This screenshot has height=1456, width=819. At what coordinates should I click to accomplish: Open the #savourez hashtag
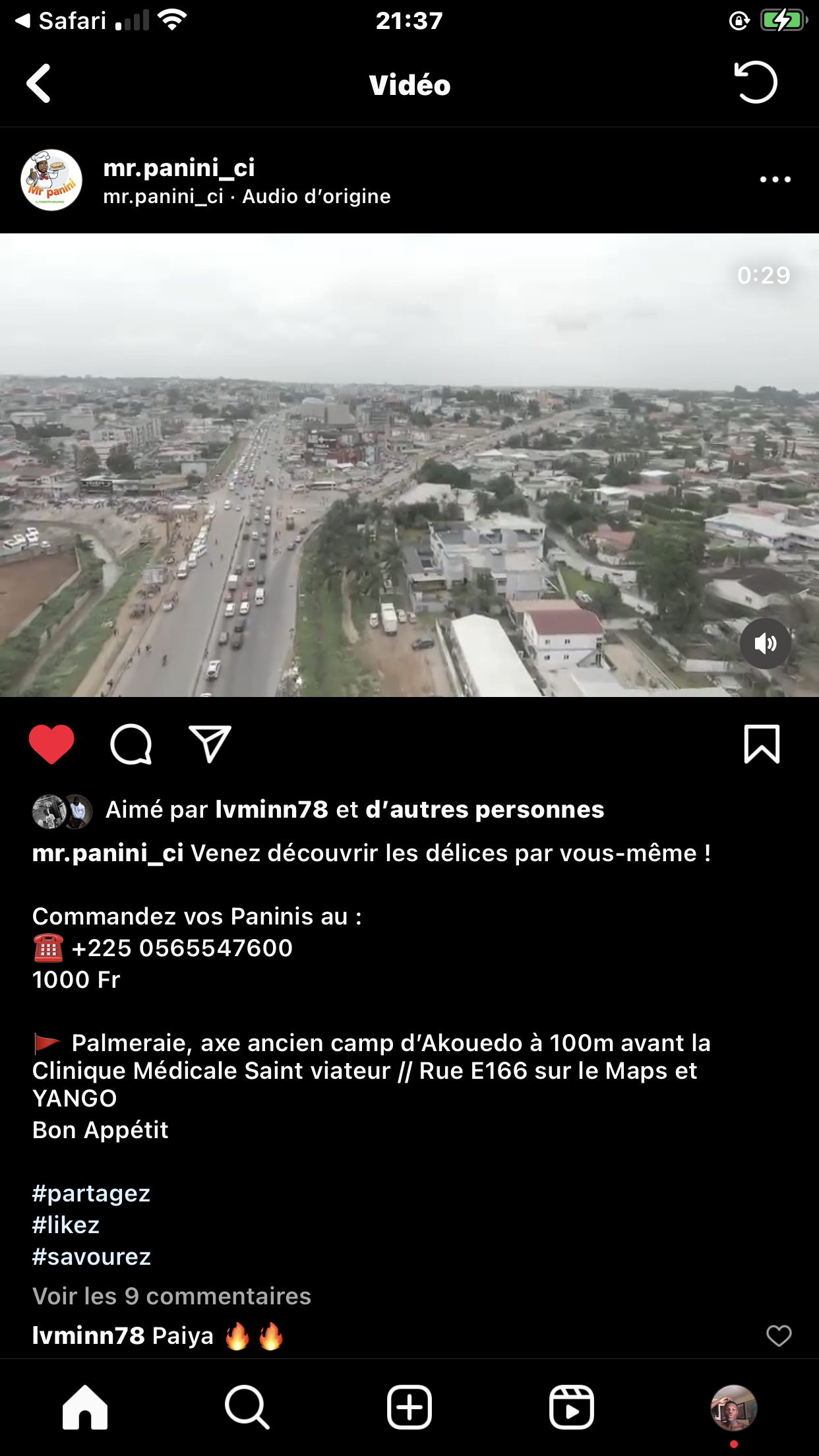[92, 1257]
